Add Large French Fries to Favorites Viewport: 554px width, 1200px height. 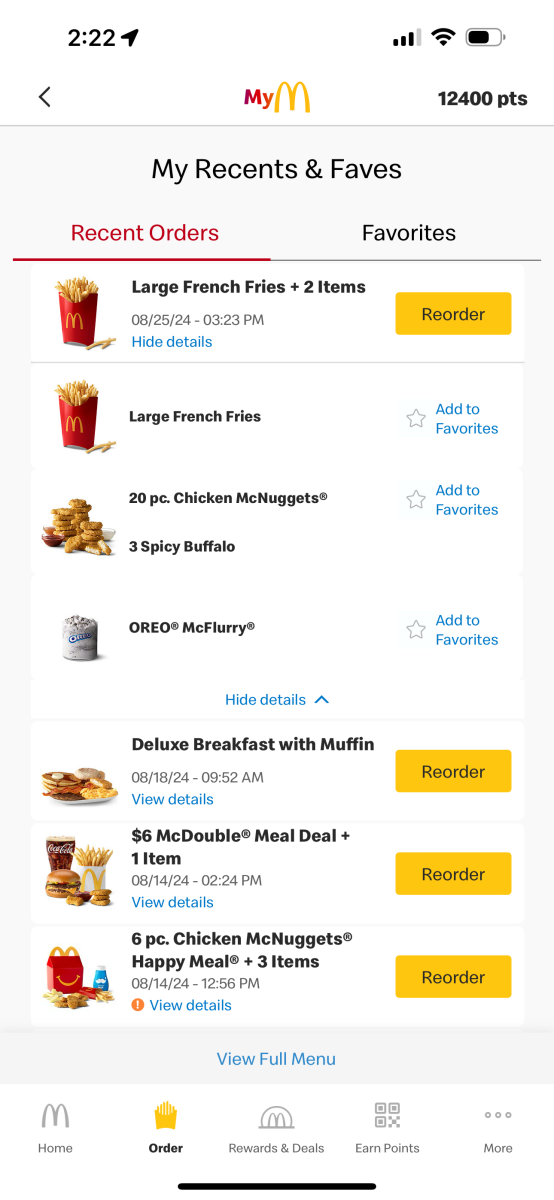452,419
